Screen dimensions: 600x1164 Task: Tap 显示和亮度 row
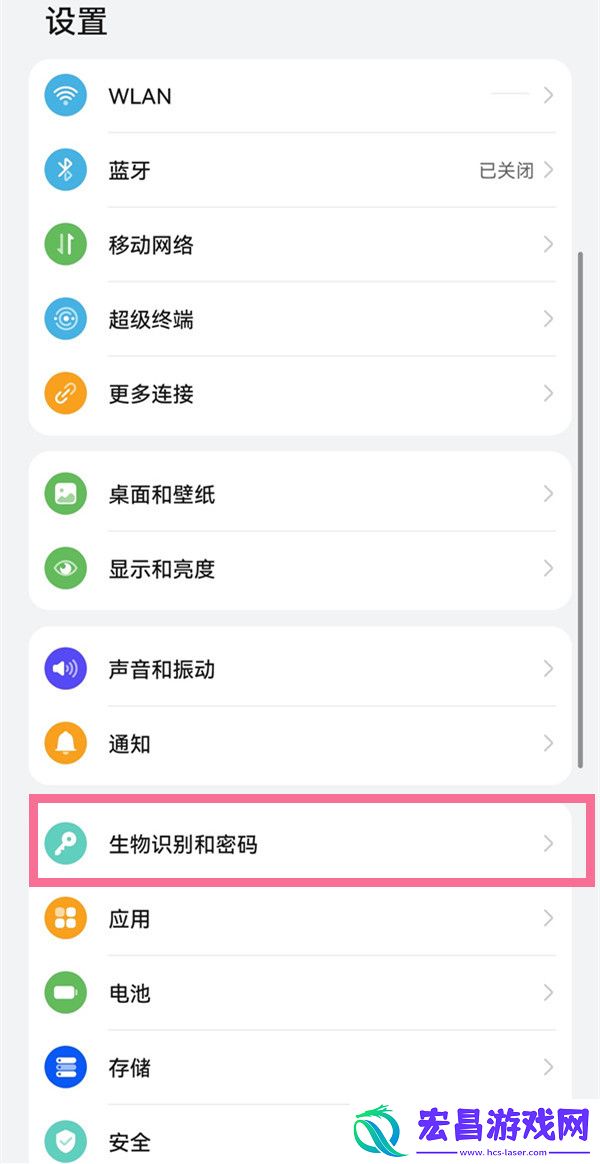300,569
